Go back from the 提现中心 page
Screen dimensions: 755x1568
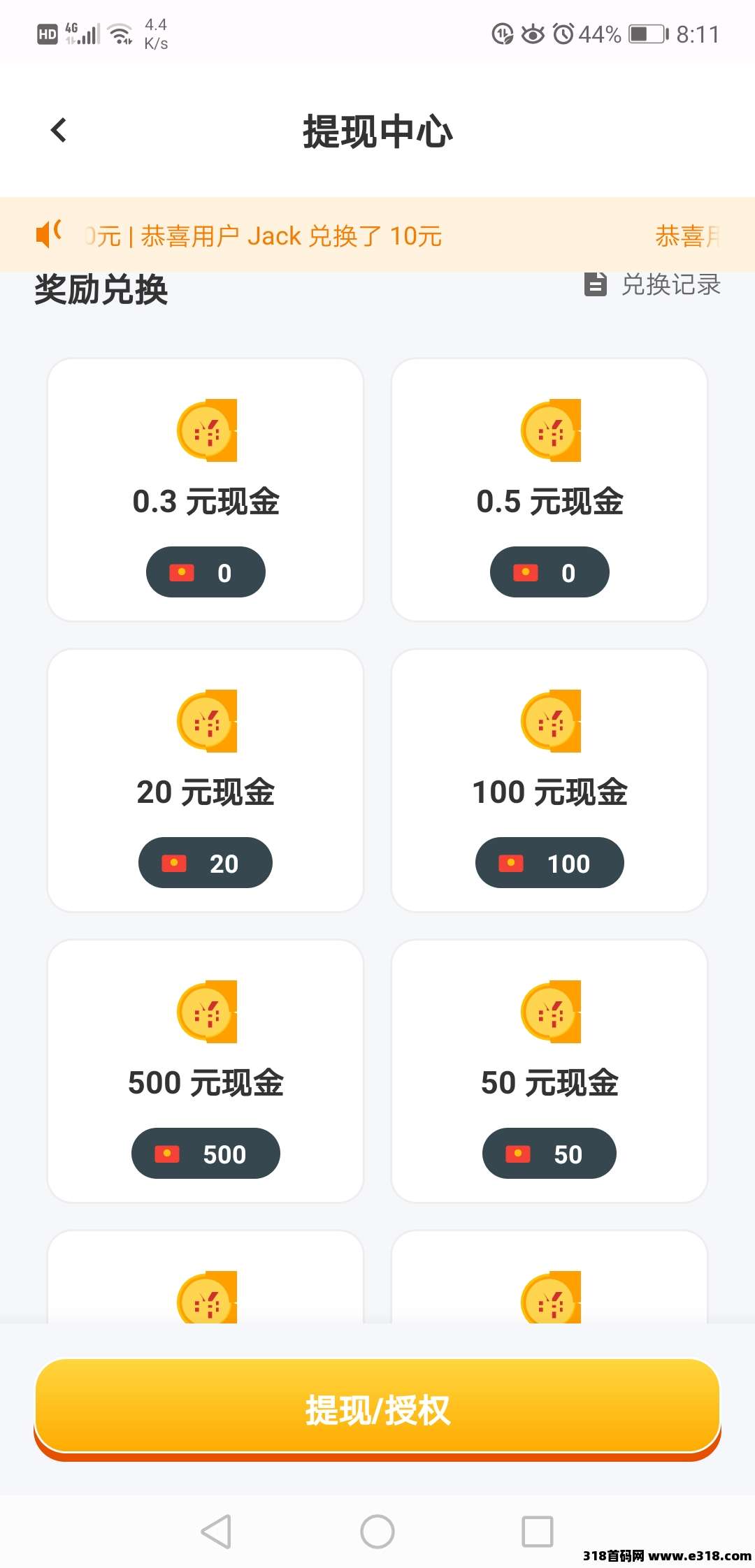point(59,130)
